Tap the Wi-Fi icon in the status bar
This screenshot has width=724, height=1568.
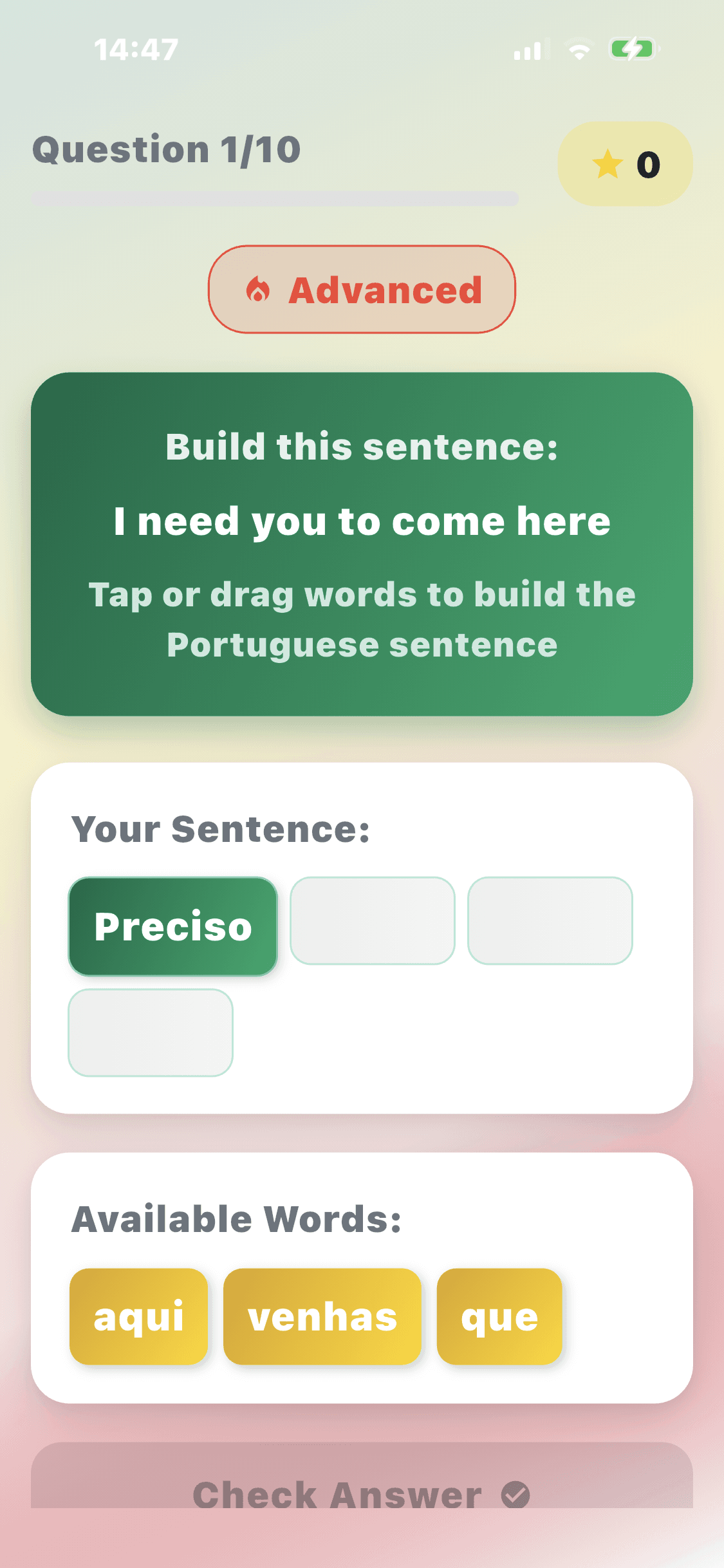579,50
